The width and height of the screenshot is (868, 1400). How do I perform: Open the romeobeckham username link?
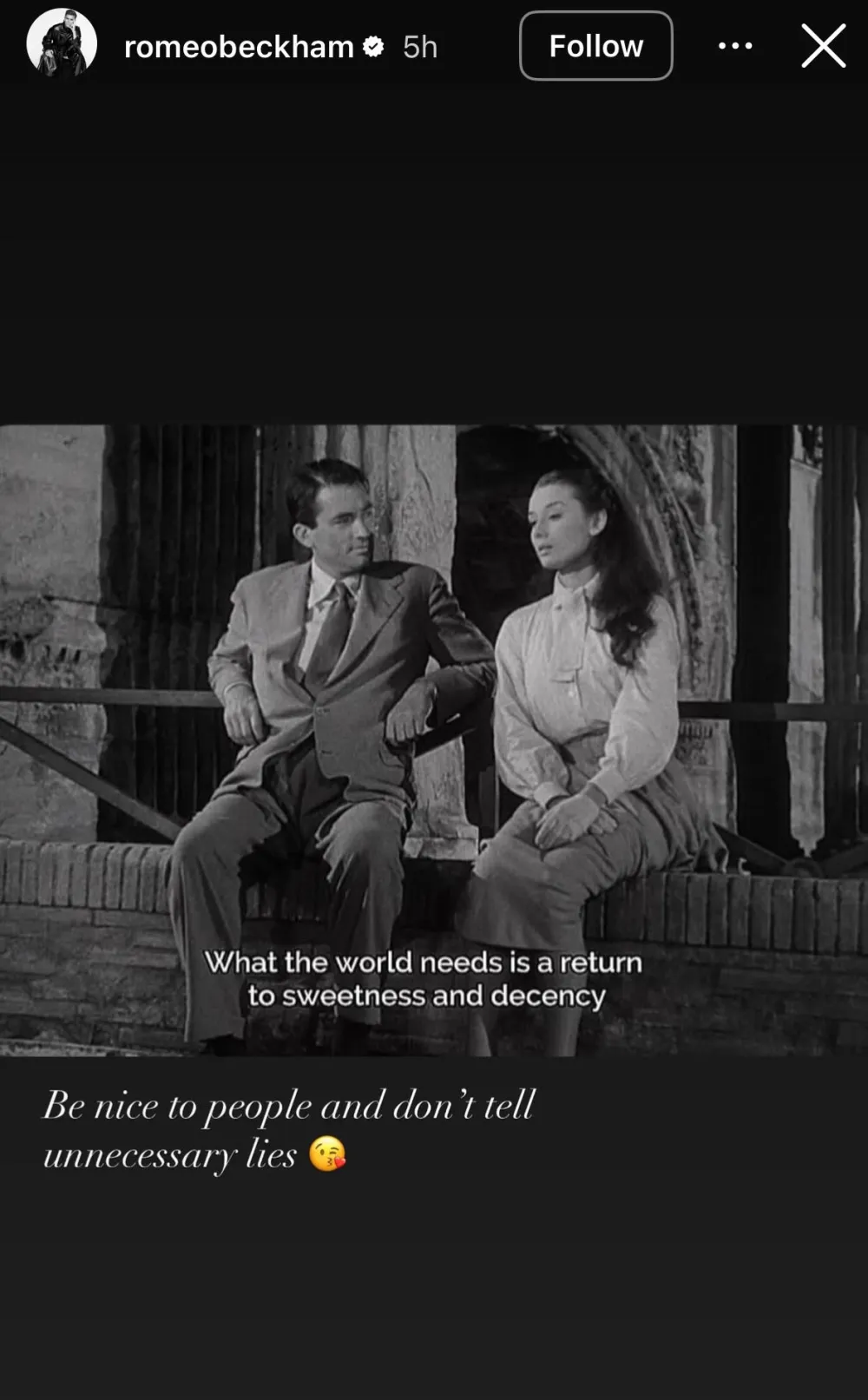tap(239, 46)
